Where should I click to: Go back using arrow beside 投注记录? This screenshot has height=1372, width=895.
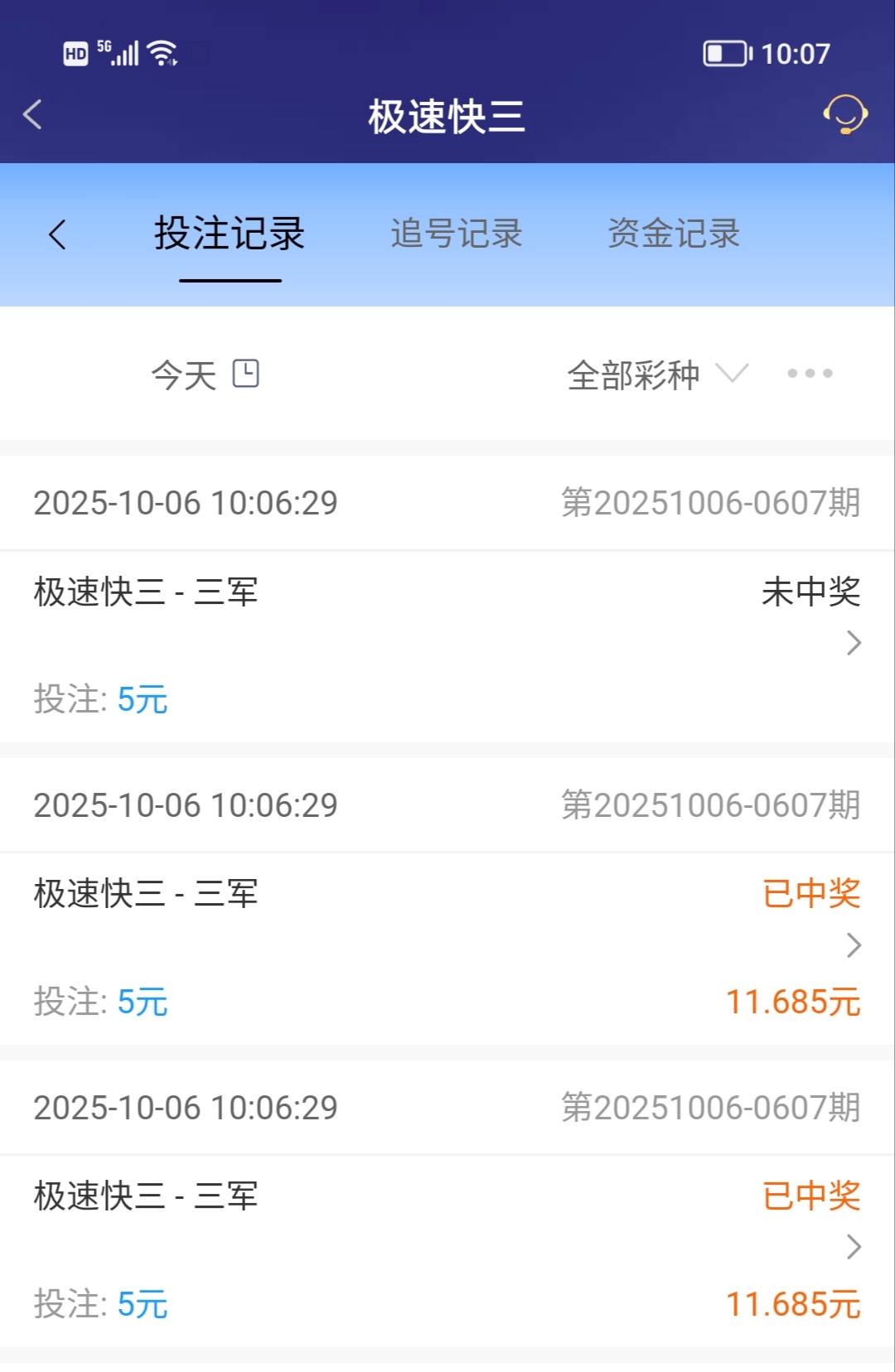pos(57,234)
